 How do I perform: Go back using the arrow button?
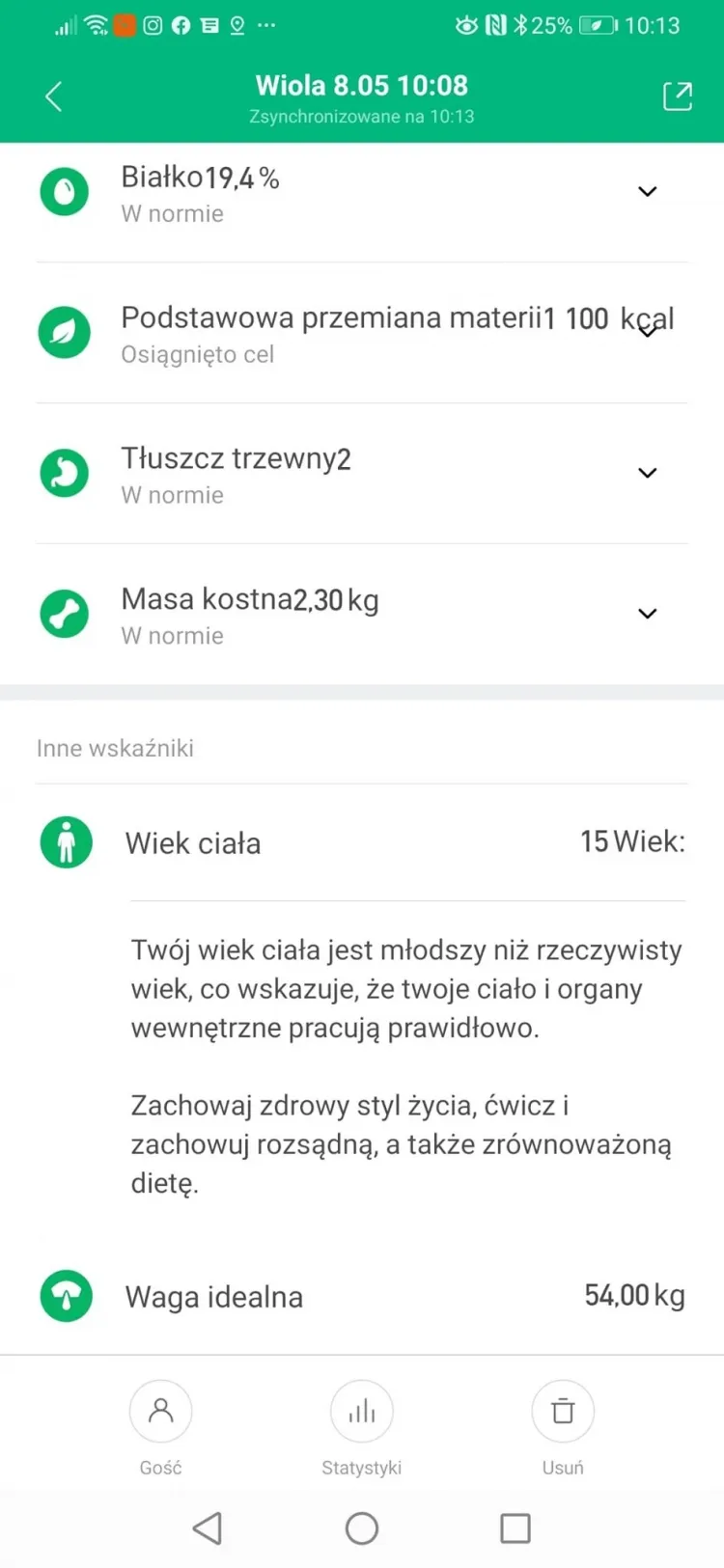[54, 96]
